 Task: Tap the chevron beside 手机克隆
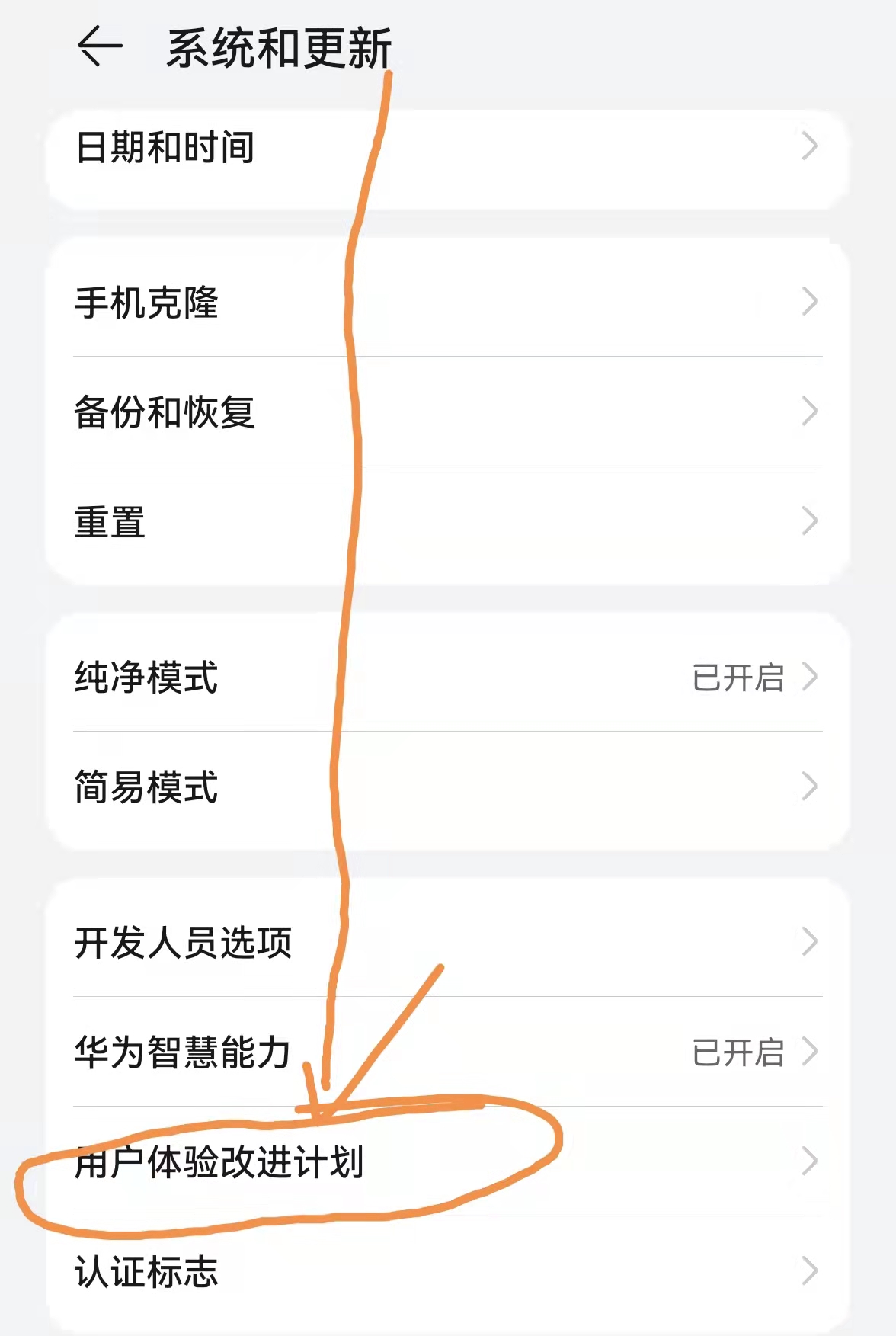811,303
